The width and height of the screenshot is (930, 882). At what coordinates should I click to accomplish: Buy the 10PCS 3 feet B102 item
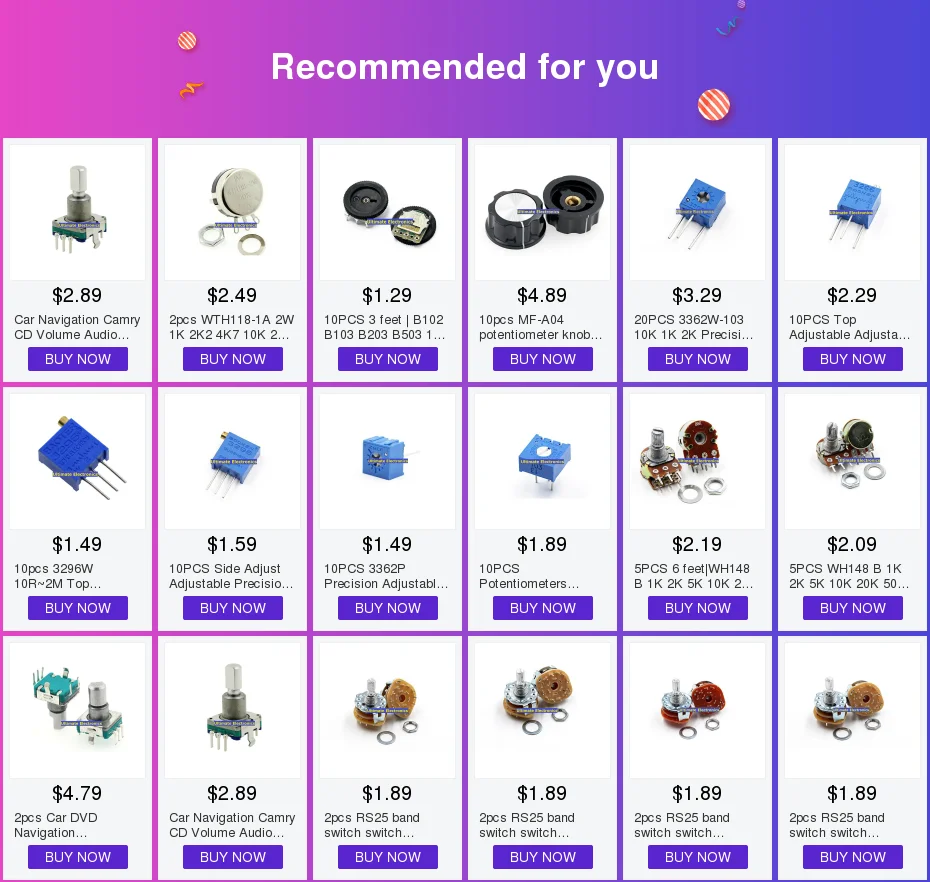(x=387, y=359)
